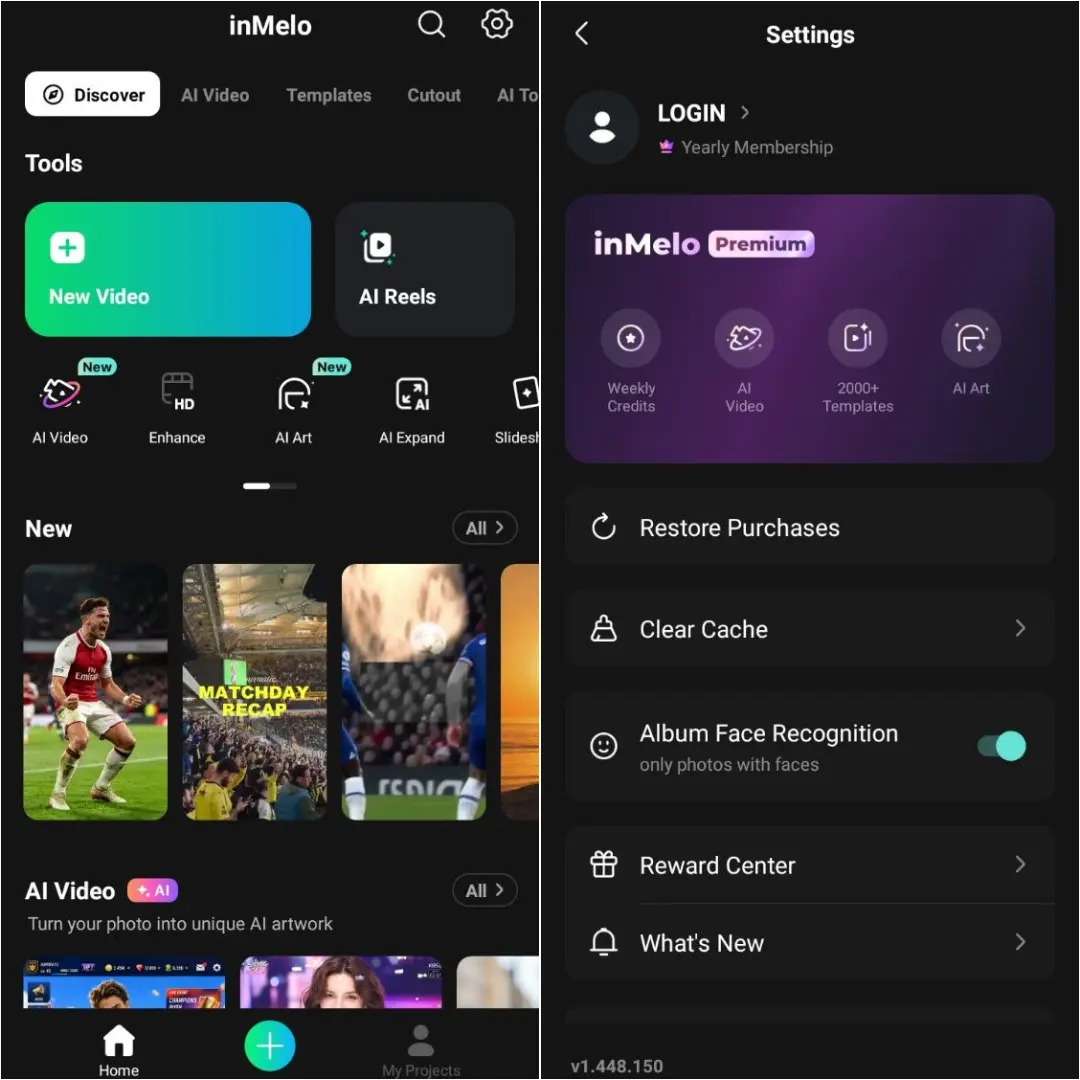Open What's New
This screenshot has height=1080, width=1080.
click(810, 942)
